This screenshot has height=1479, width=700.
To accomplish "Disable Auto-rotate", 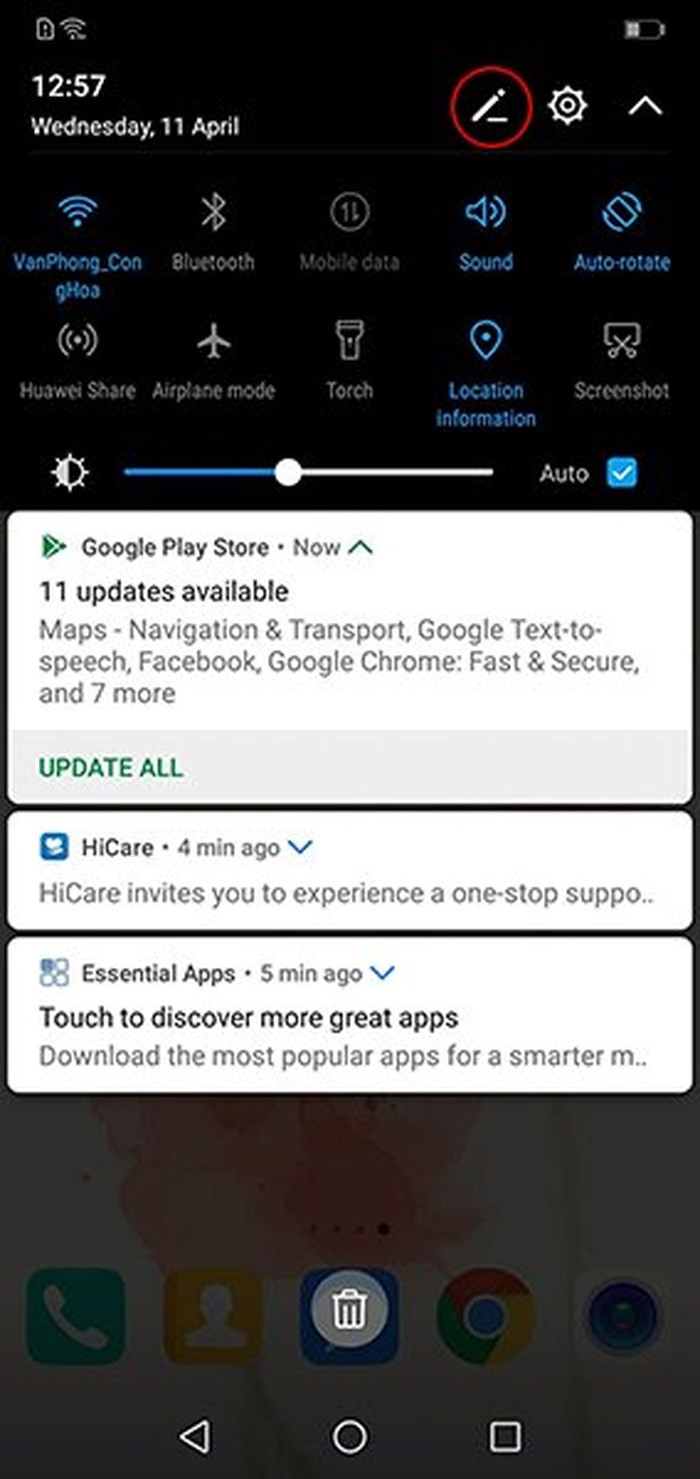I will [x=621, y=213].
